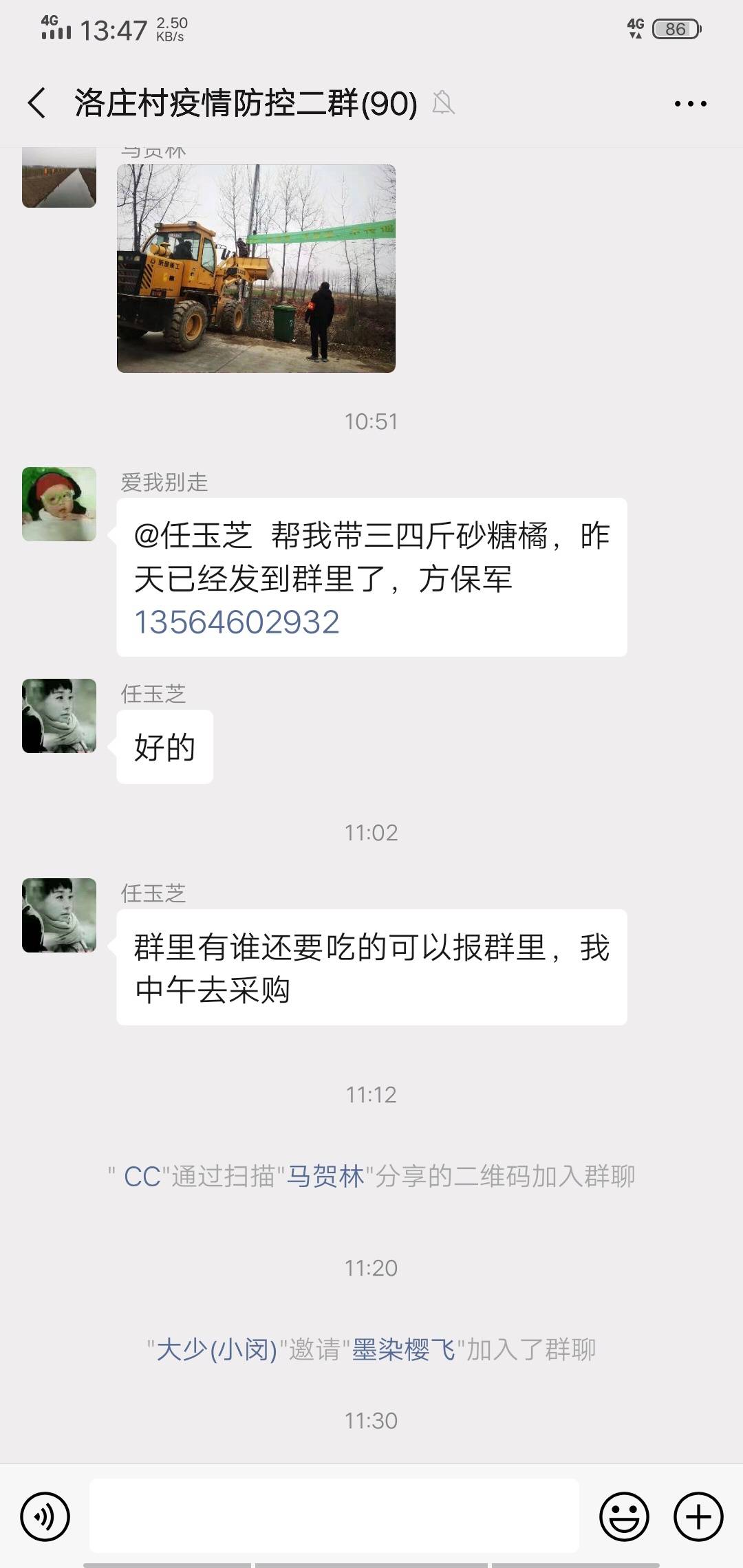Go back to the chat list
This screenshot has width=743, height=1568.
pyautogui.click(x=37, y=104)
